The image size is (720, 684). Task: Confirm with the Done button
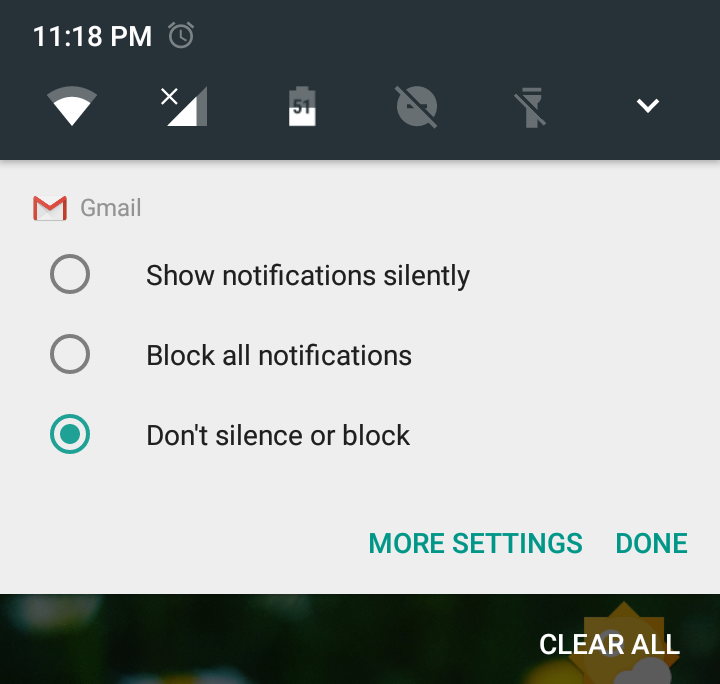click(651, 543)
